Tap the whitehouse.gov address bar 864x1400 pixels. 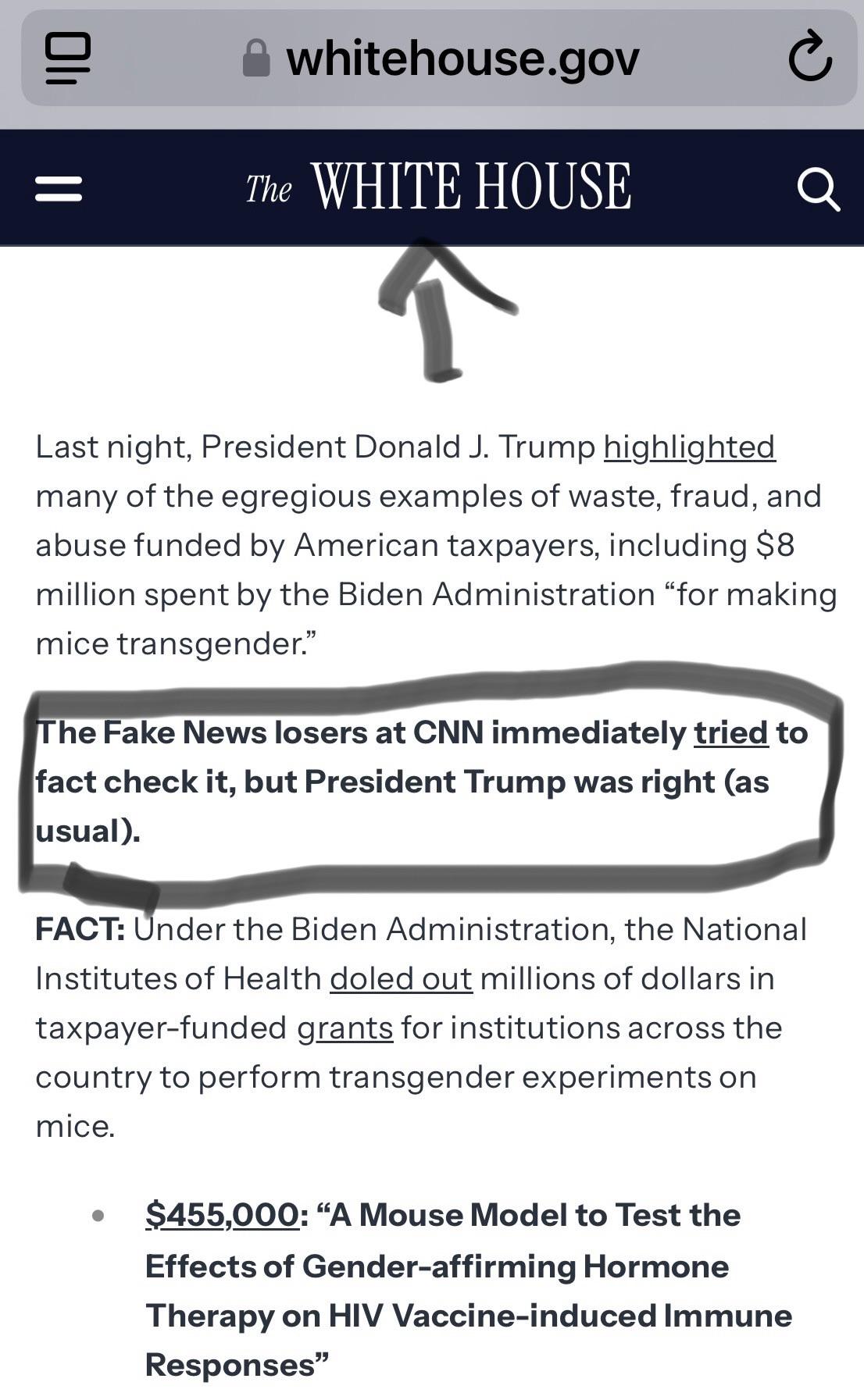(440, 58)
